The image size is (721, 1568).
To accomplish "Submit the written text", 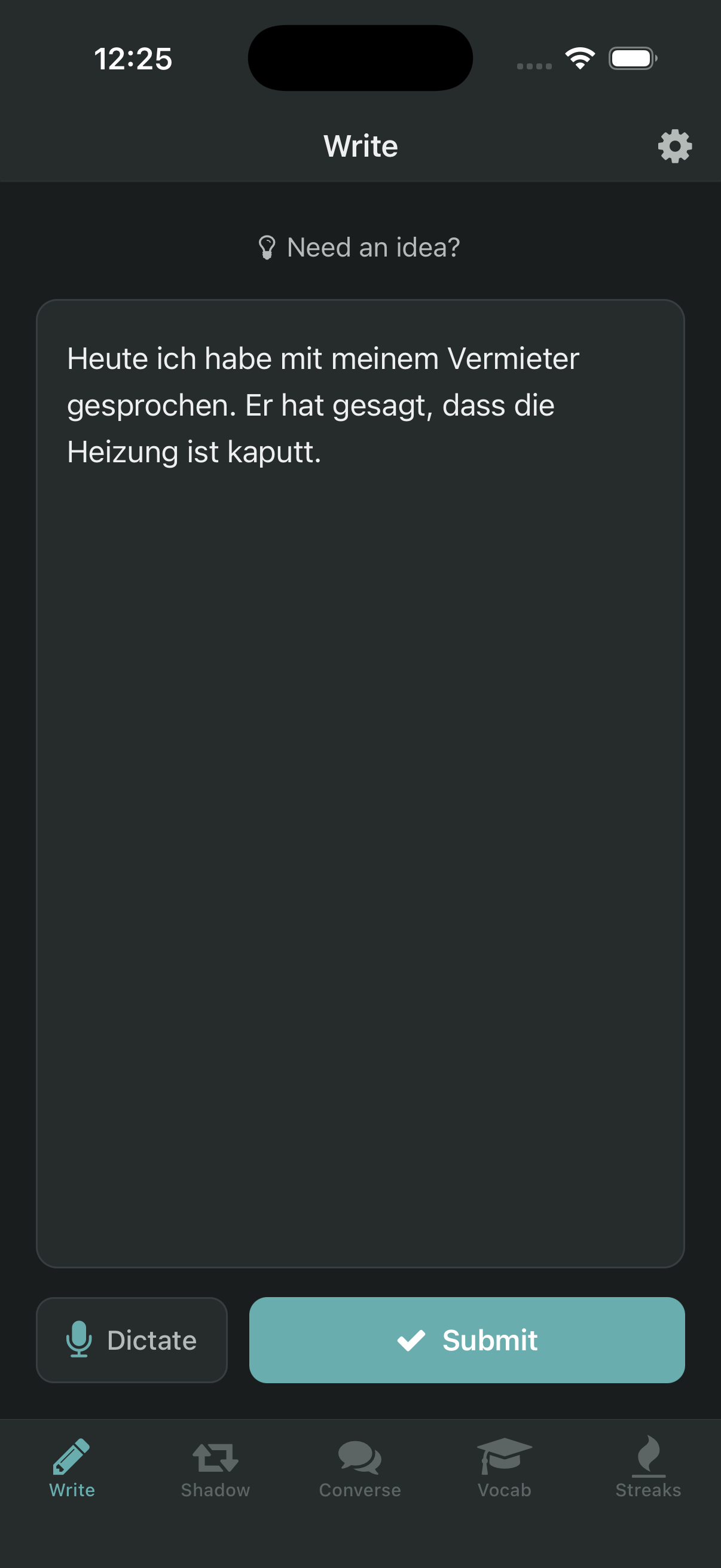I will pos(467,1340).
